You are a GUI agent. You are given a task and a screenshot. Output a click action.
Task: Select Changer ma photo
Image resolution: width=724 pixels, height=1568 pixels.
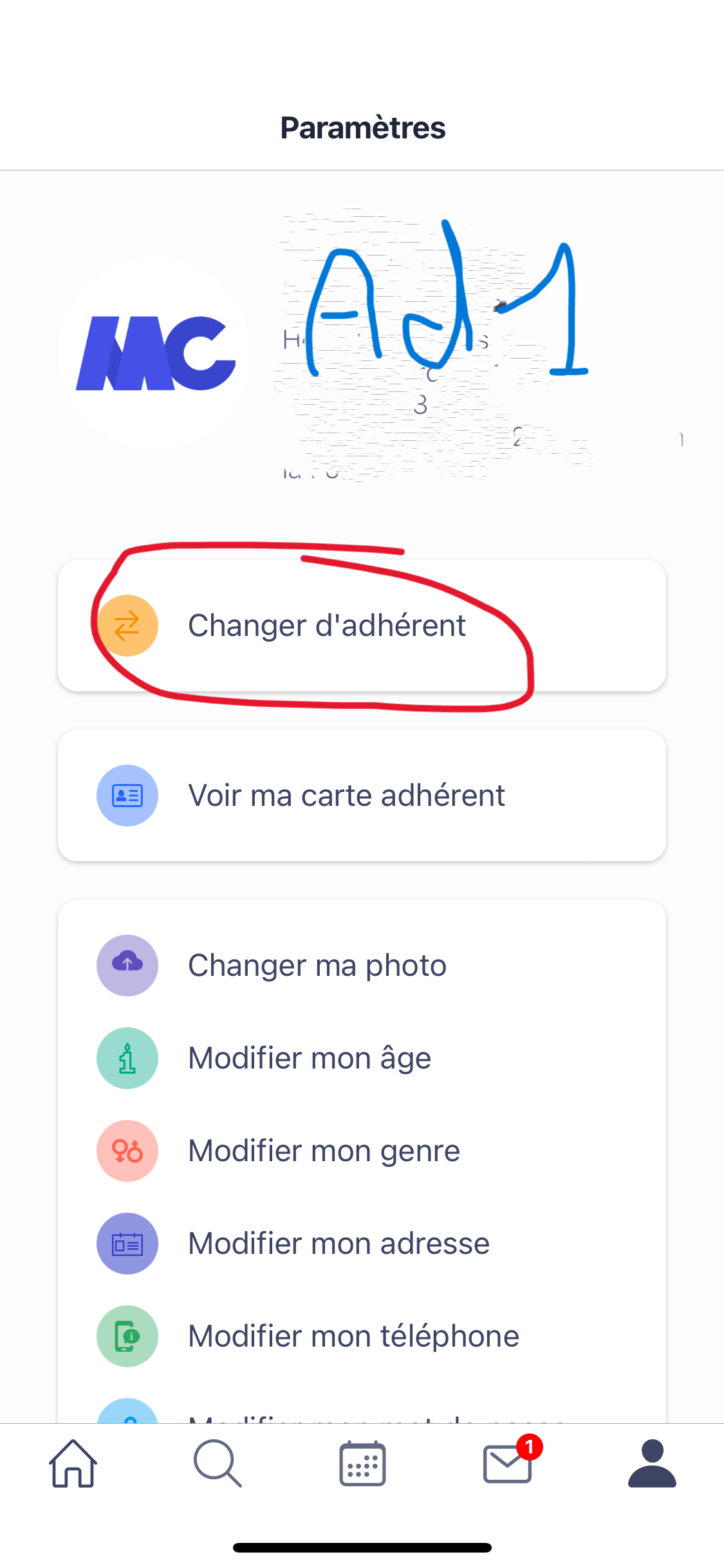[x=317, y=966]
